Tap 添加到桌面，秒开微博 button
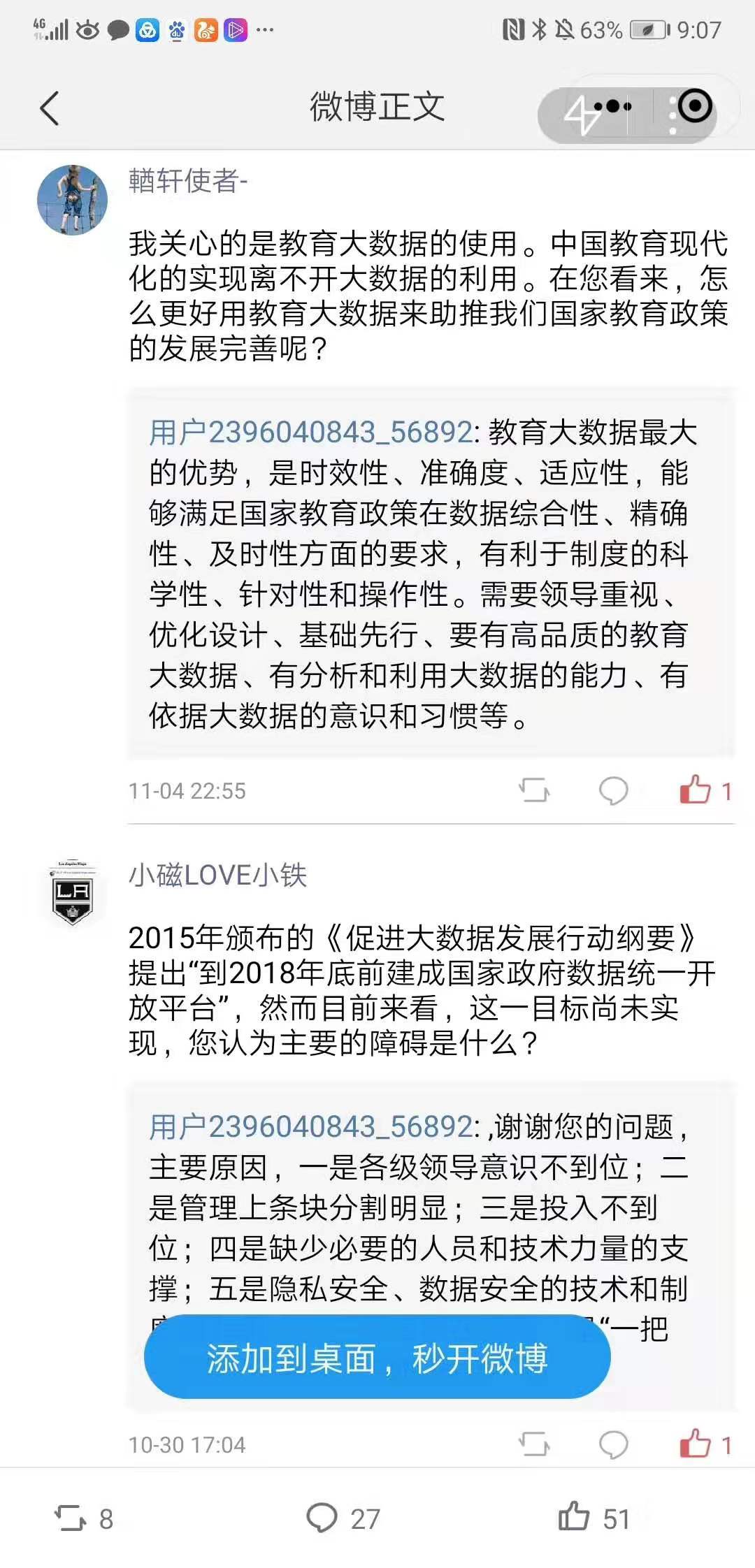This screenshot has height=1568, width=755. pos(377,1356)
